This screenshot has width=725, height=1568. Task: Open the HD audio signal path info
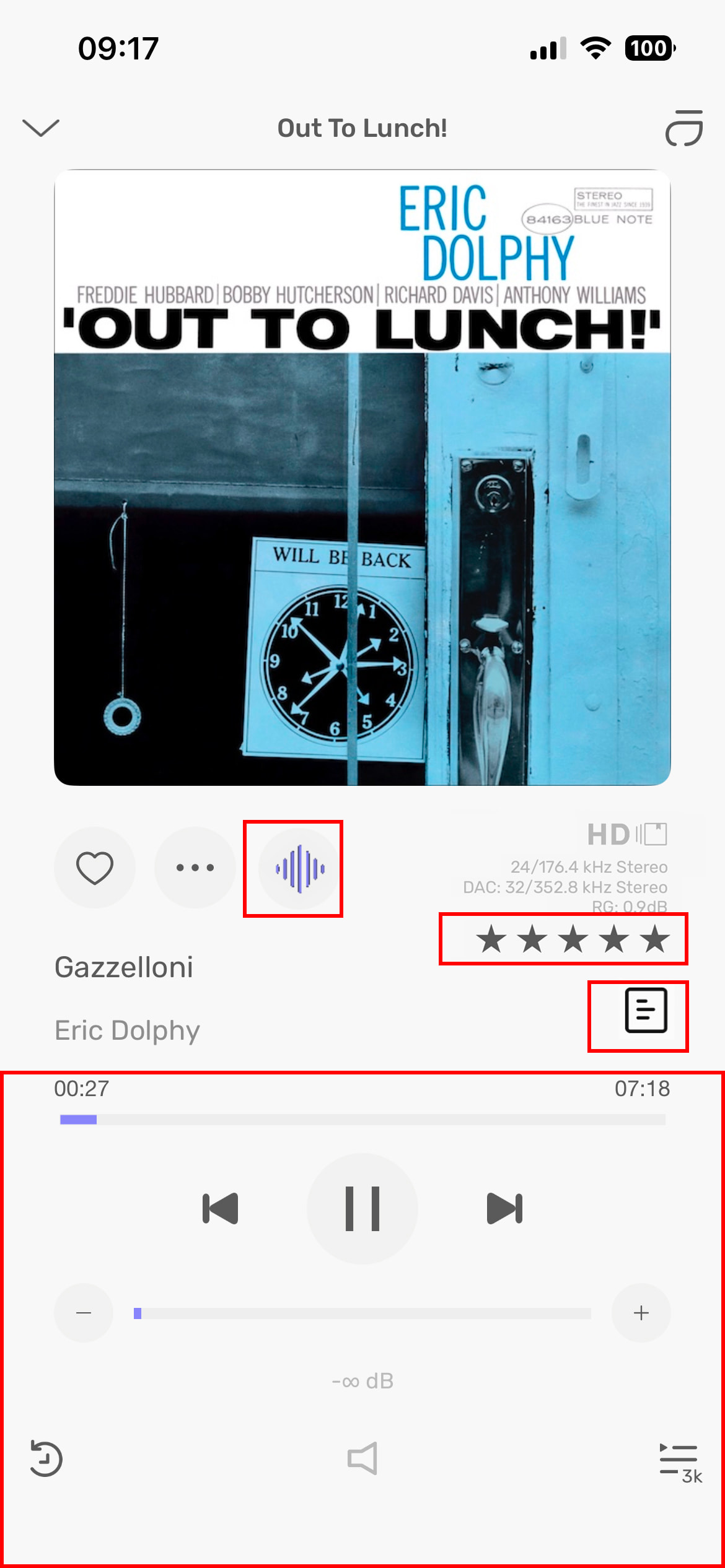(x=626, y=835)
